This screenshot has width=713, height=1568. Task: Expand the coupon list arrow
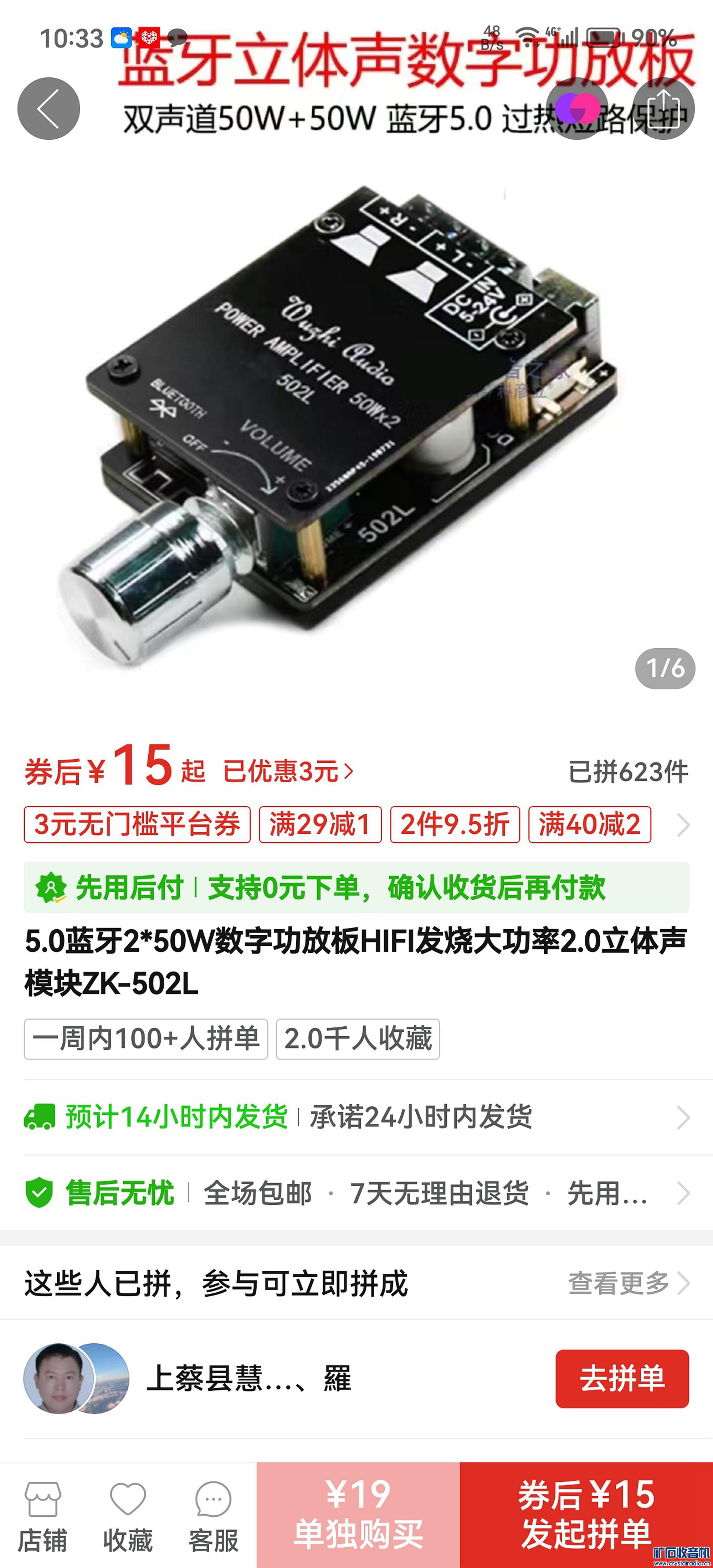tap(684, 826)
